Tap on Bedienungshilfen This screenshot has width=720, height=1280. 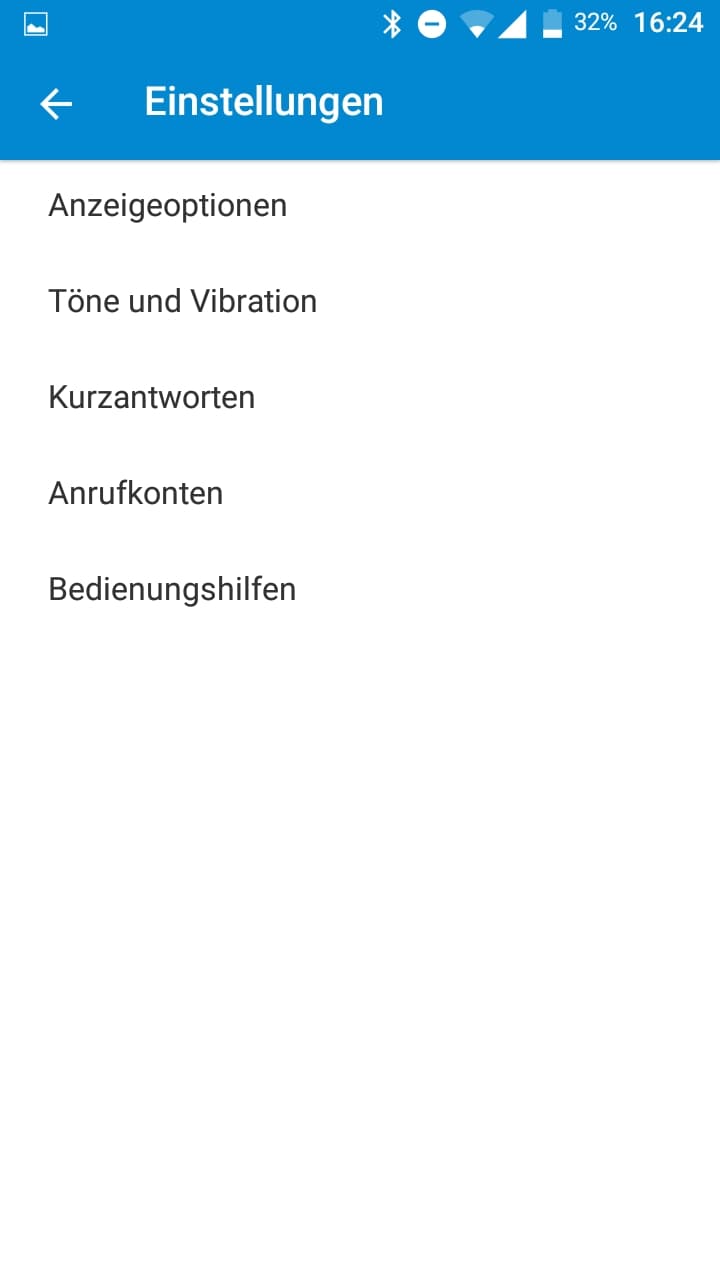(360, 590)
